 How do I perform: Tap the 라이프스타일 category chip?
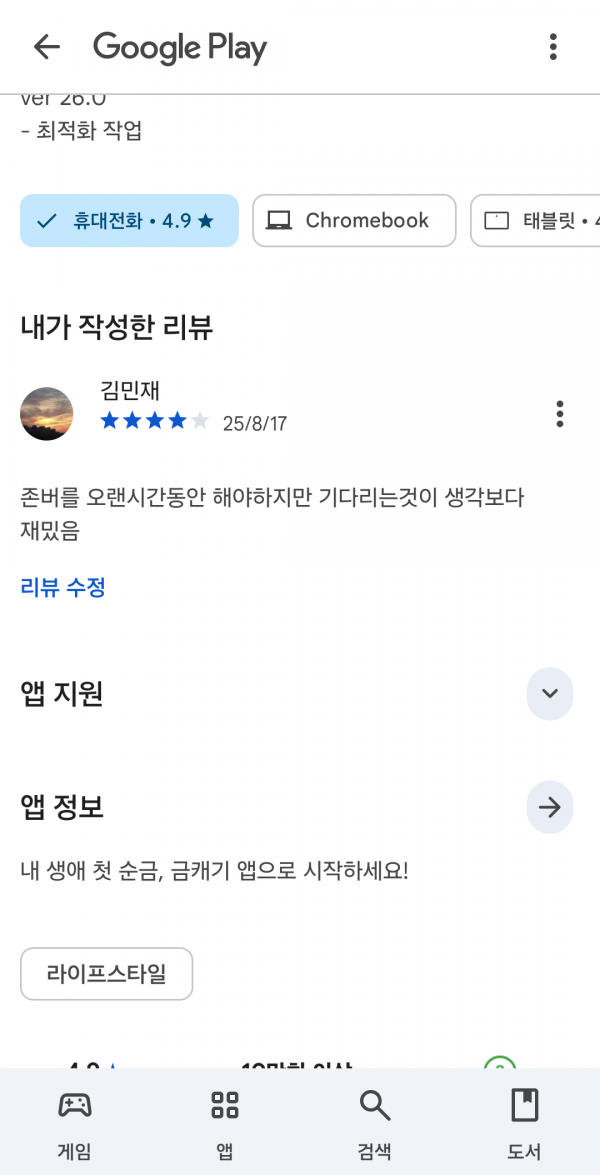(x=106, y=974)
